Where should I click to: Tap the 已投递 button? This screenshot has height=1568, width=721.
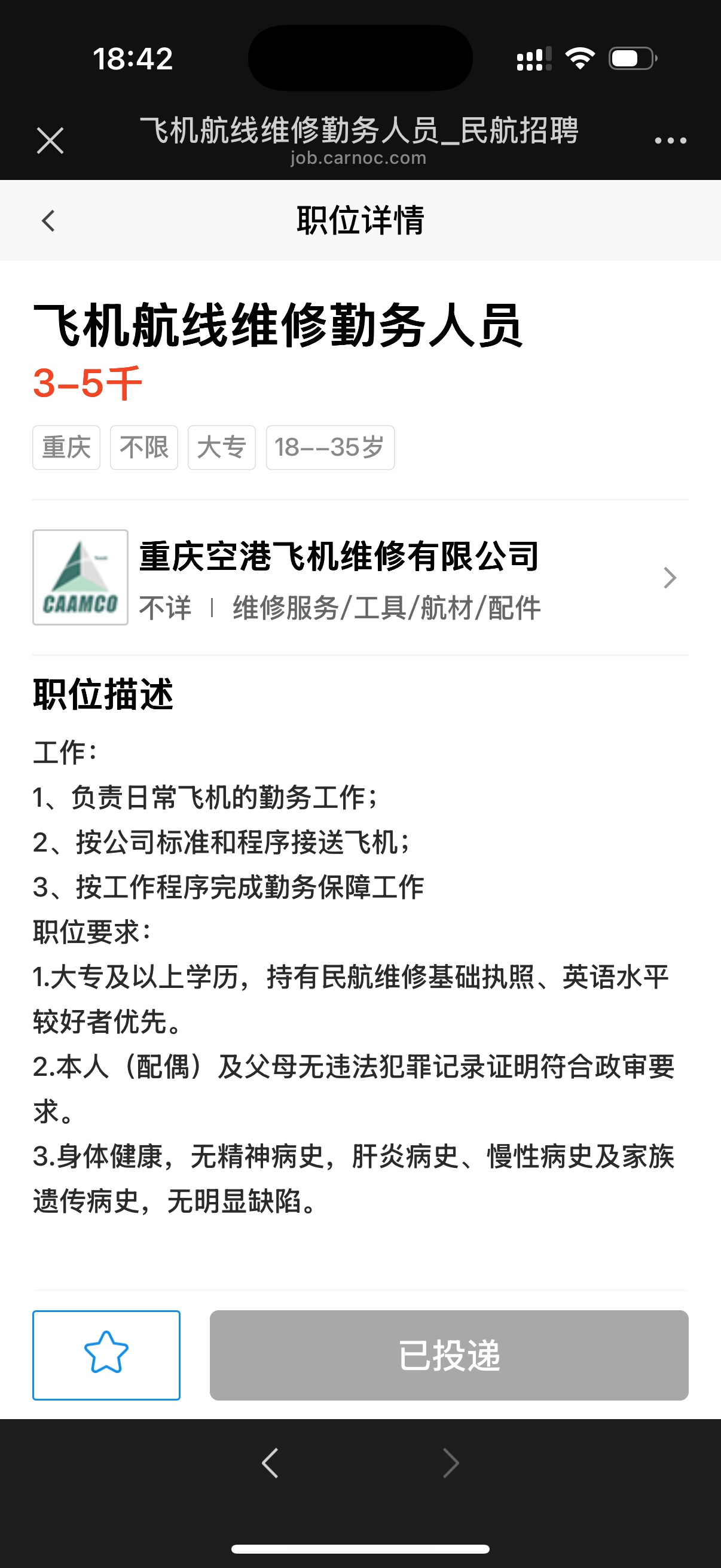[449, 1355]
